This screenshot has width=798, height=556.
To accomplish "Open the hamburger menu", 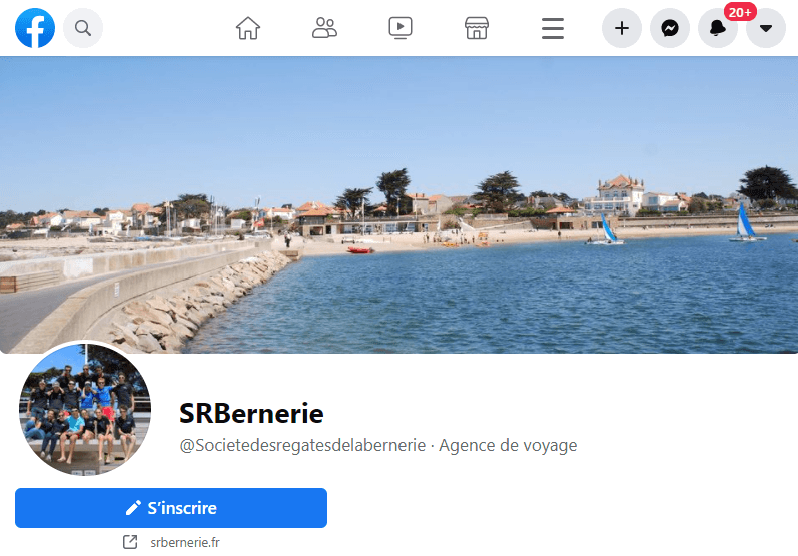I will (x=553, y=28).
